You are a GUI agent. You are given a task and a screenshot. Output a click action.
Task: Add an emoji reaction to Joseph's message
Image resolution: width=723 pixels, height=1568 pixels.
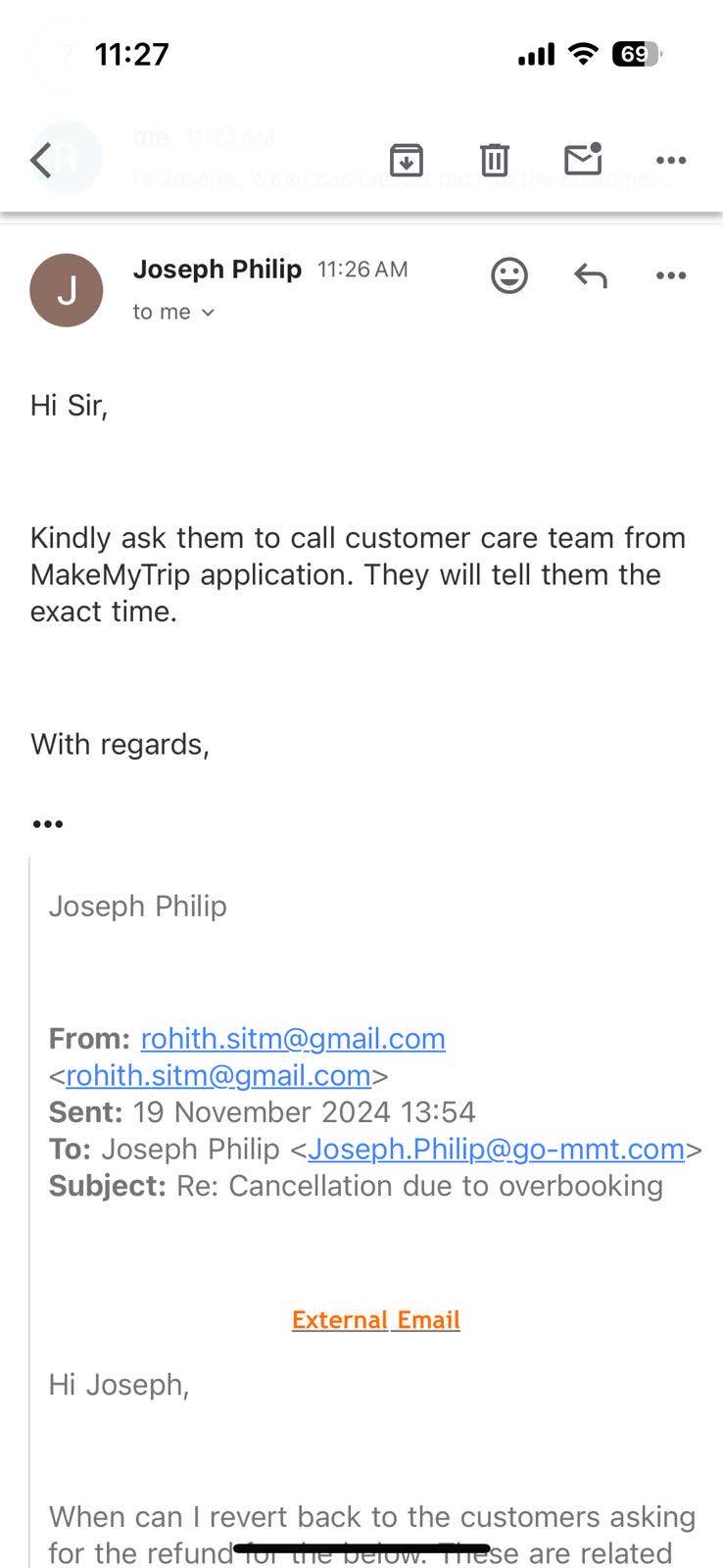[x=509, y=275]
